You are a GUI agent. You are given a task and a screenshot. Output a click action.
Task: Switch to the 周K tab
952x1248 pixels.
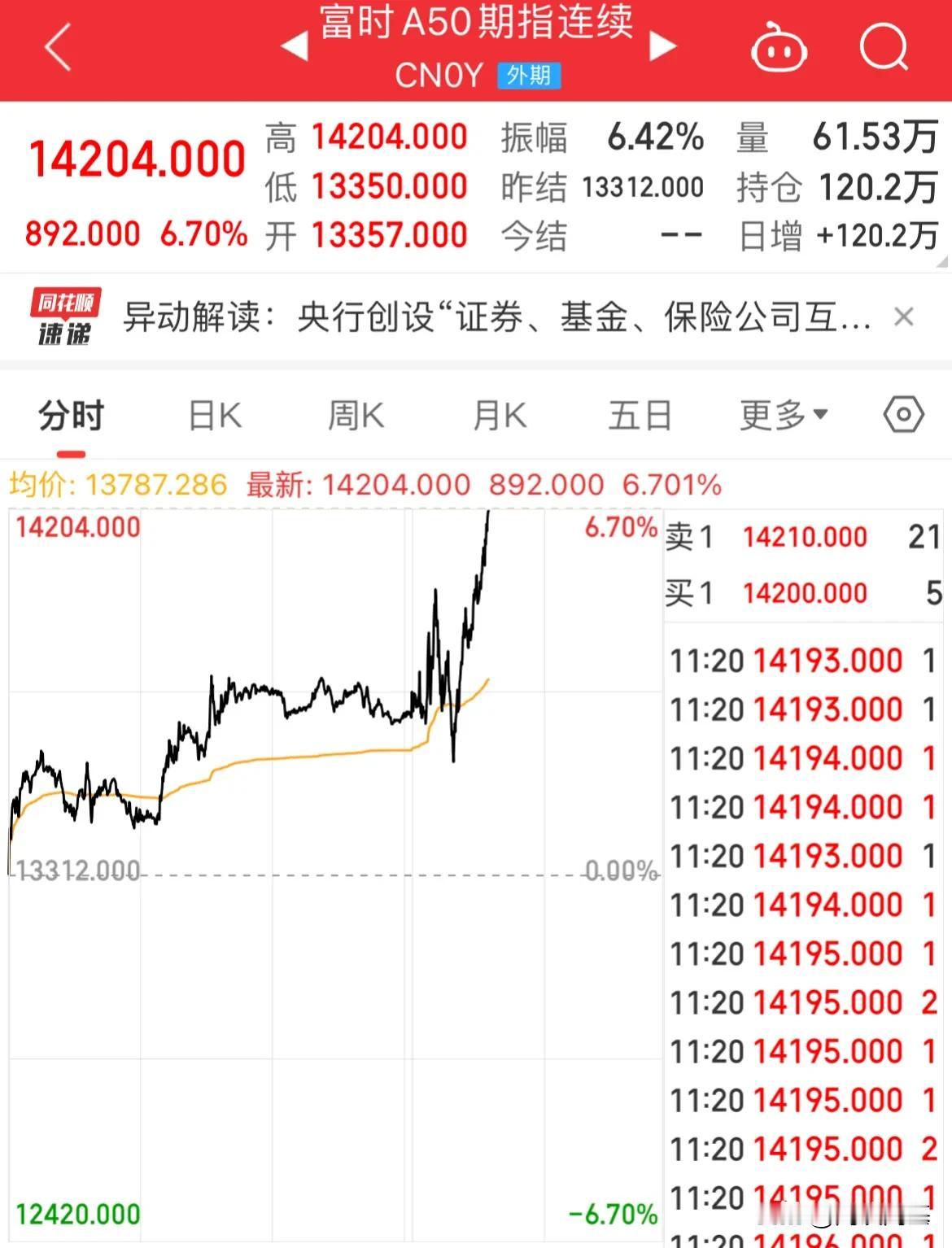click(356, 414)
